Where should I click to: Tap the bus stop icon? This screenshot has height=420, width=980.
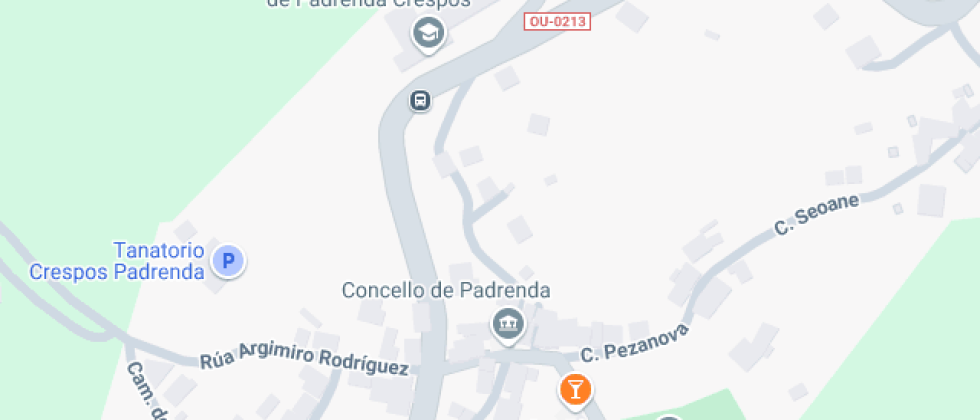pos(421,100)
